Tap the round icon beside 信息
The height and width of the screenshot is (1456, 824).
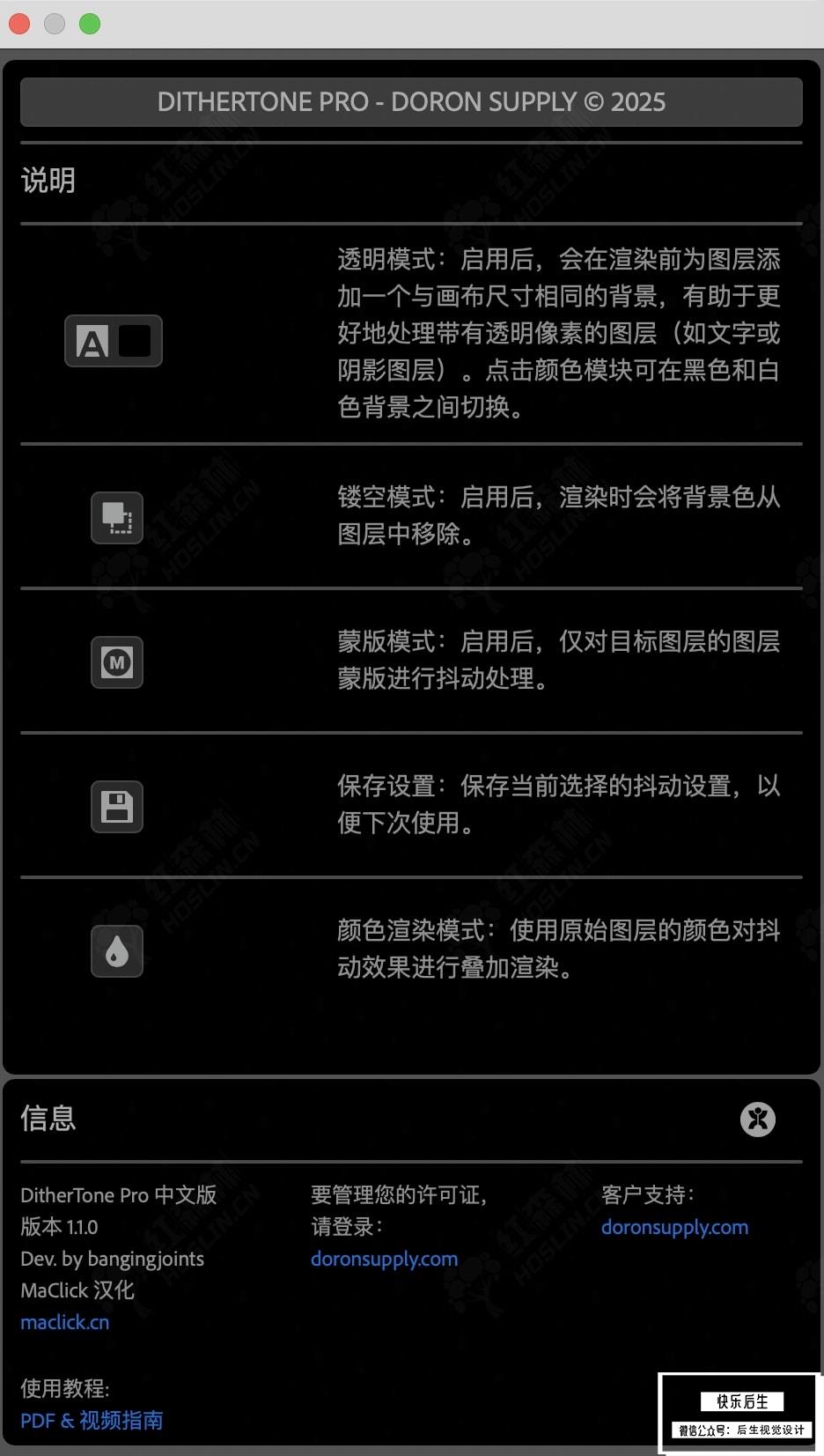(757, 1120)
